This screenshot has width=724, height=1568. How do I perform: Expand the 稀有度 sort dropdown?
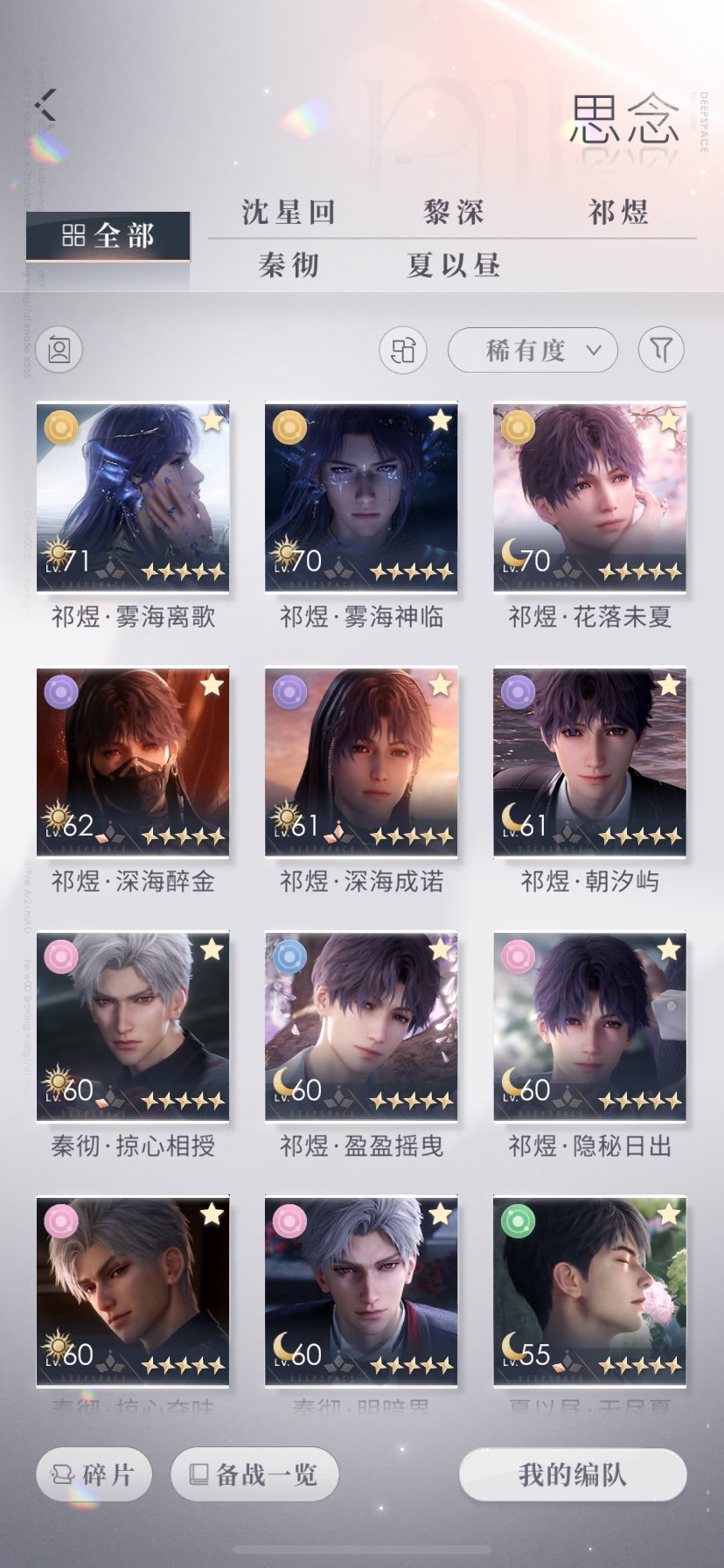pyautogui.click(x=533, y=351)
